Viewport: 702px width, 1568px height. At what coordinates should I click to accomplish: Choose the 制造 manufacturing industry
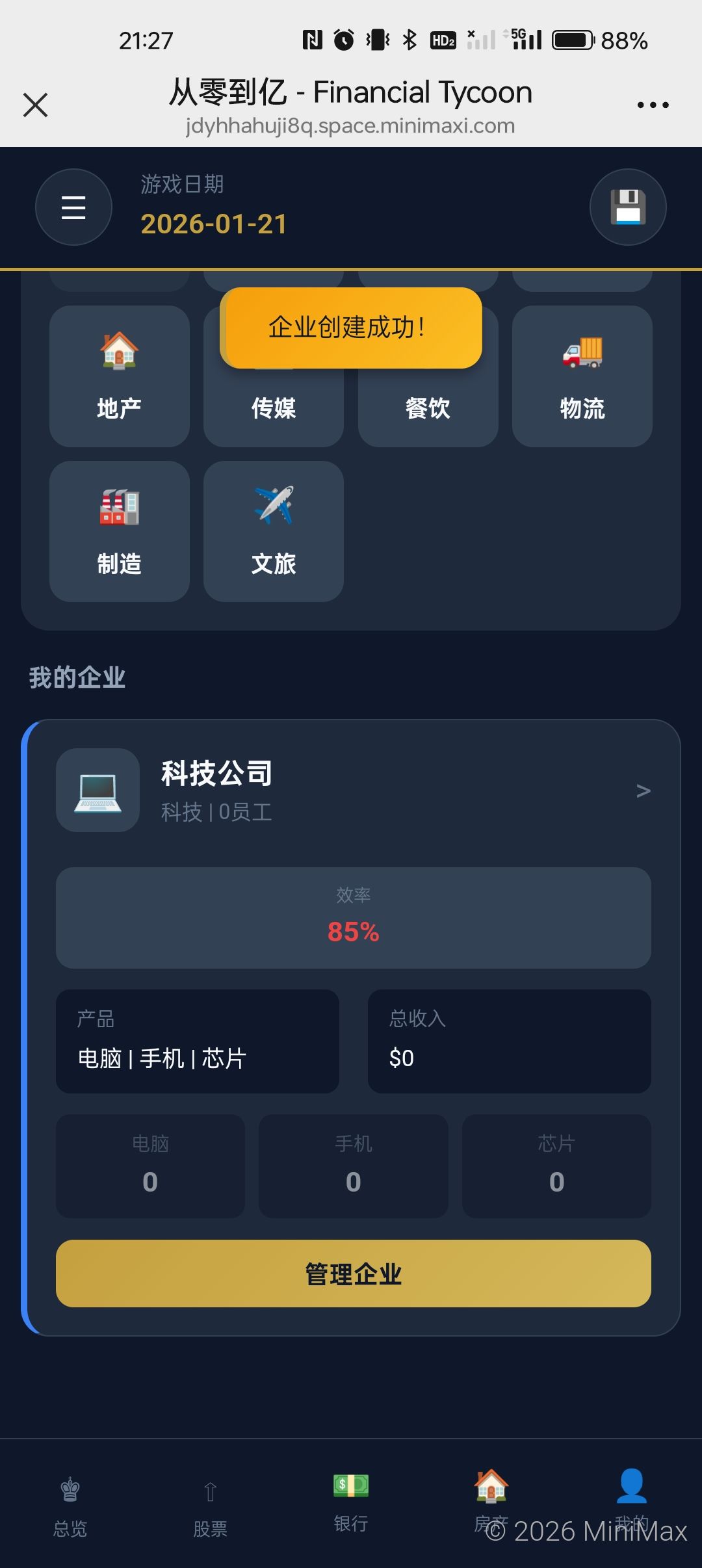click(x=118, y=531)
